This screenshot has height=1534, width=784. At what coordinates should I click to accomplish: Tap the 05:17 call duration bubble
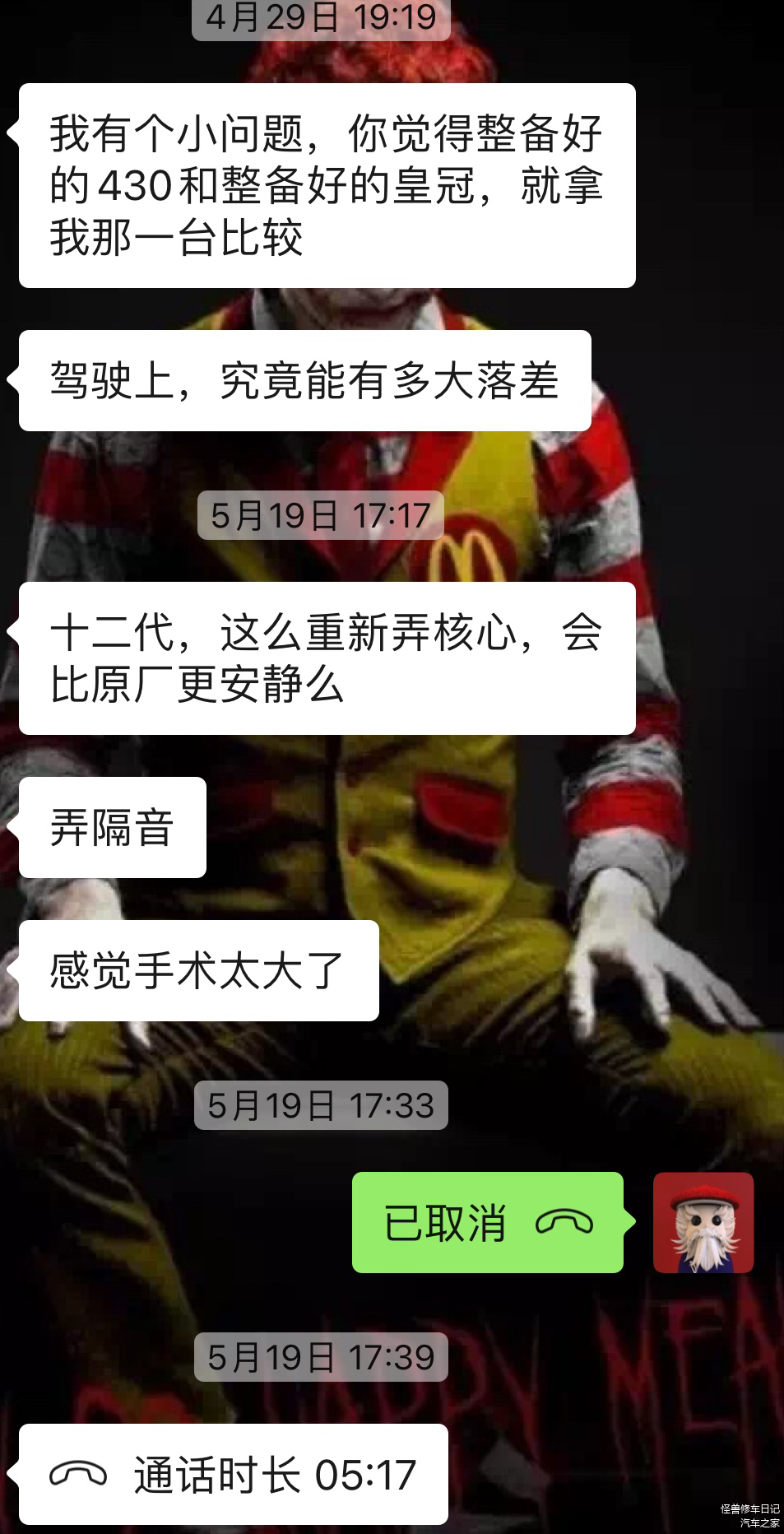point(233,1474)
